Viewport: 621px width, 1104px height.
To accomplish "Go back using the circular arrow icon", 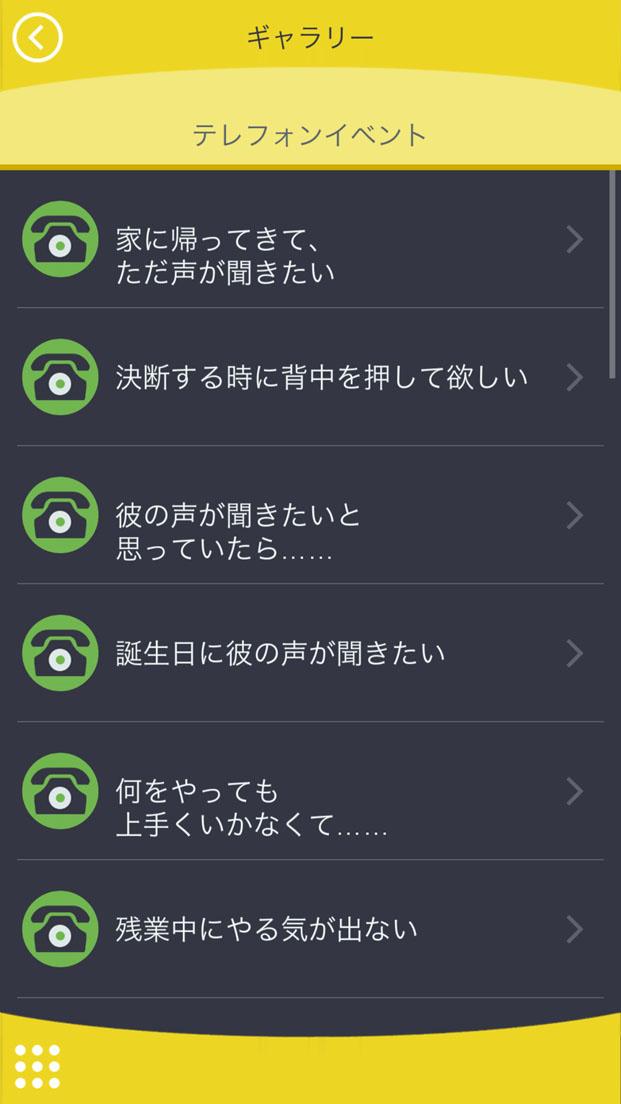I will coord(37,37).
